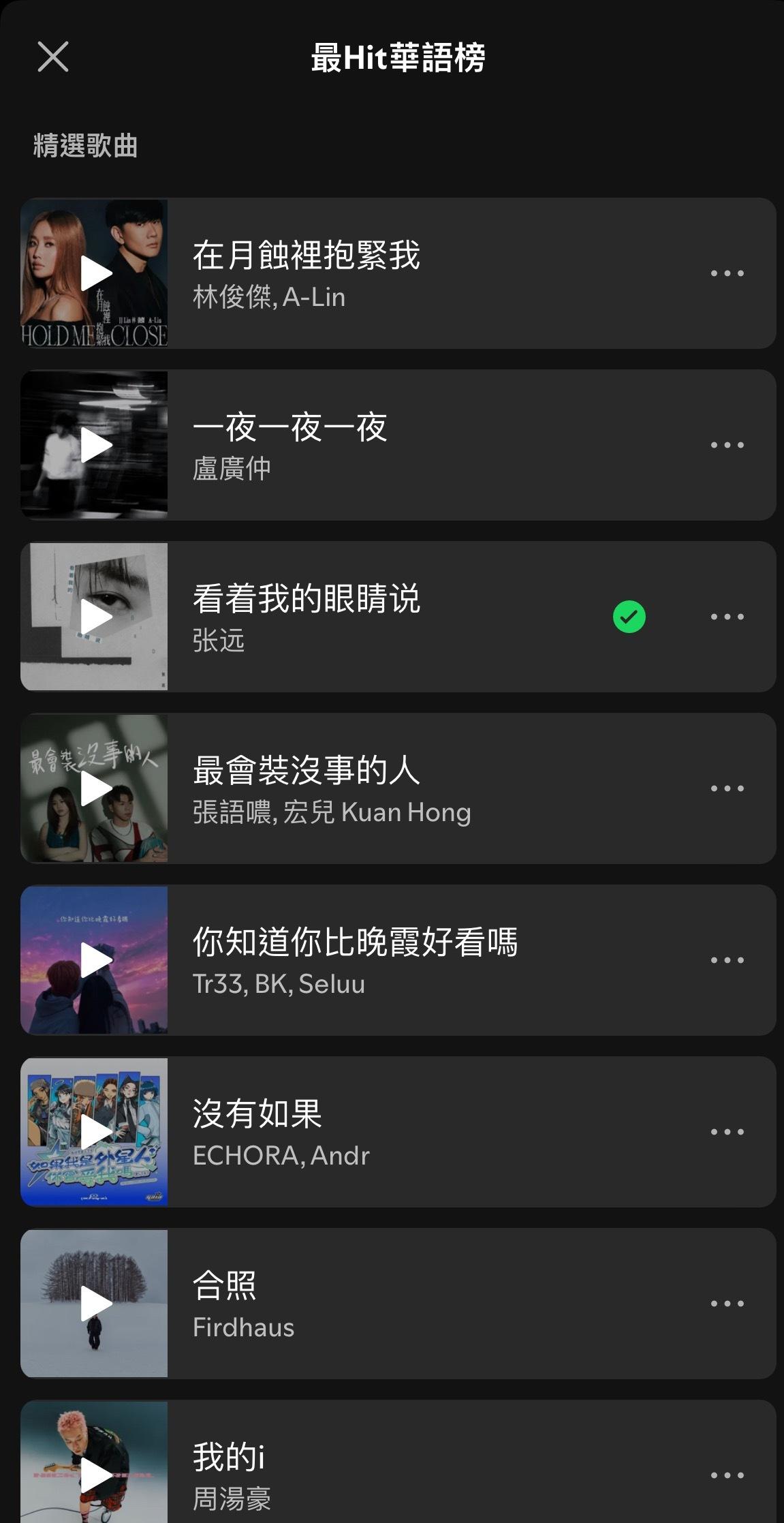This screenshot has width=784, height=1523.
Task: Open more options for 我的i
Action: pos(727,1475)
